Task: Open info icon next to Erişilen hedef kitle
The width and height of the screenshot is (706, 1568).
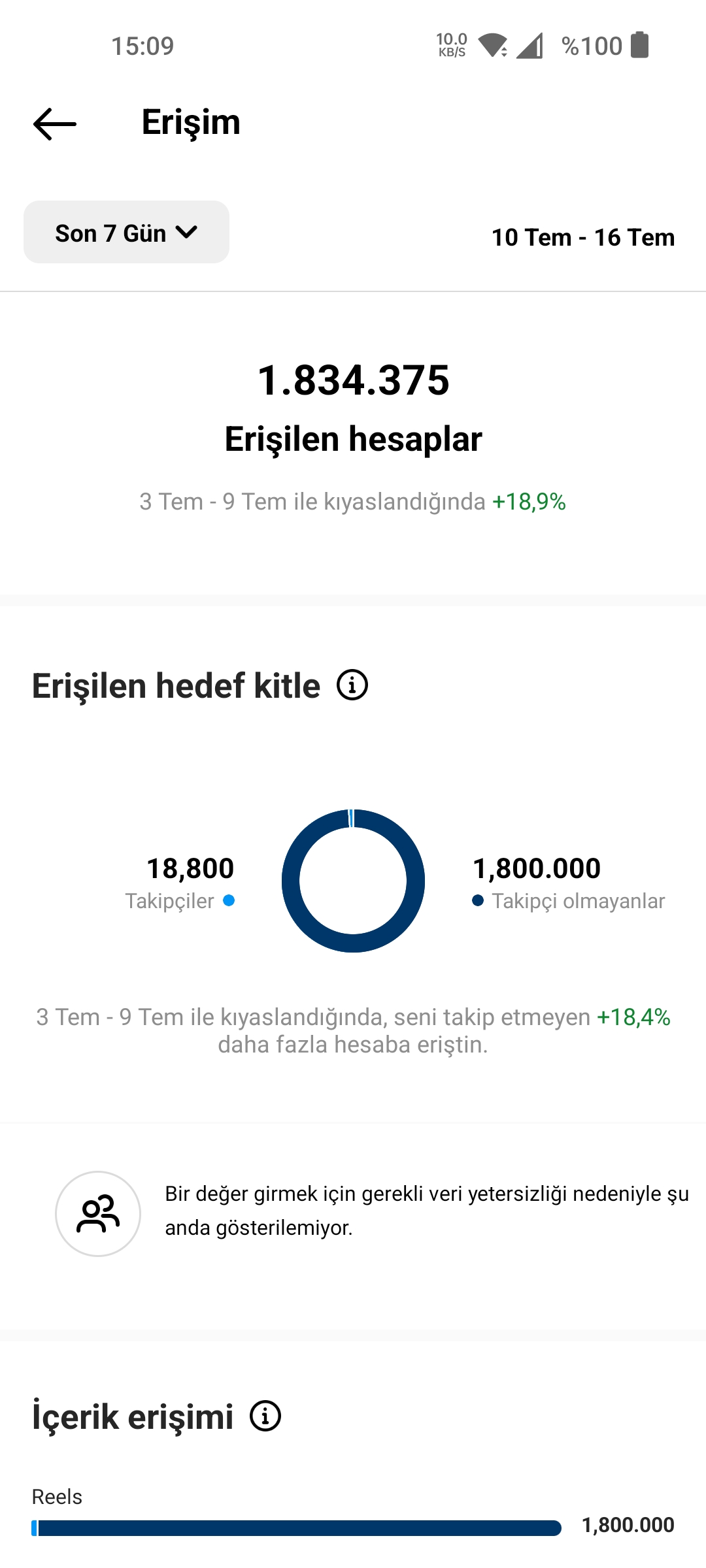Action: tap(352, 685)
